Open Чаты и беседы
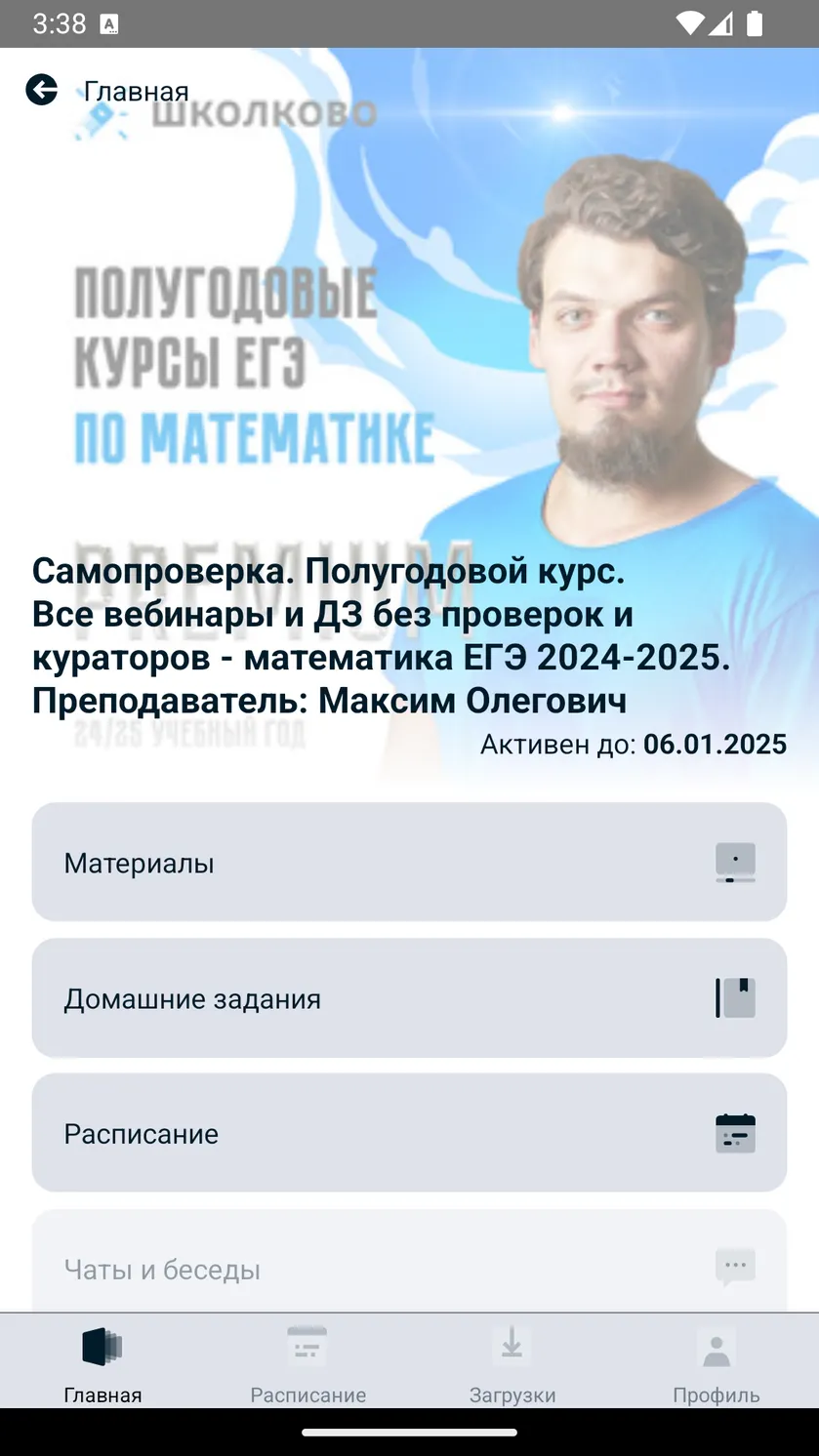The image size is (819, 1456). [409, 1262]
